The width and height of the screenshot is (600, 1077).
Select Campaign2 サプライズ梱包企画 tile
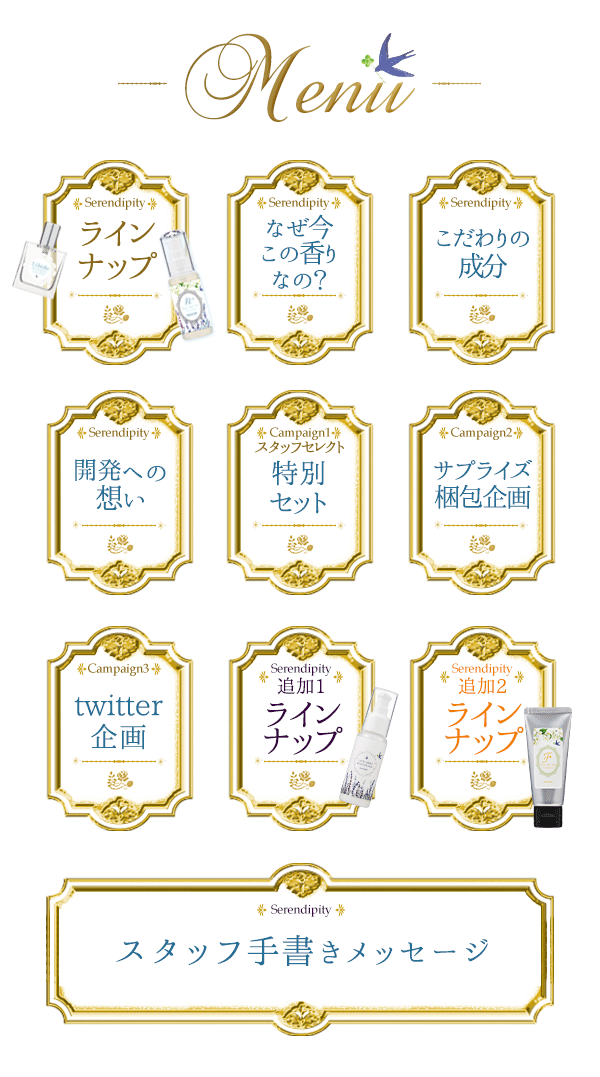pyautogui.click(x=482, y=485)
